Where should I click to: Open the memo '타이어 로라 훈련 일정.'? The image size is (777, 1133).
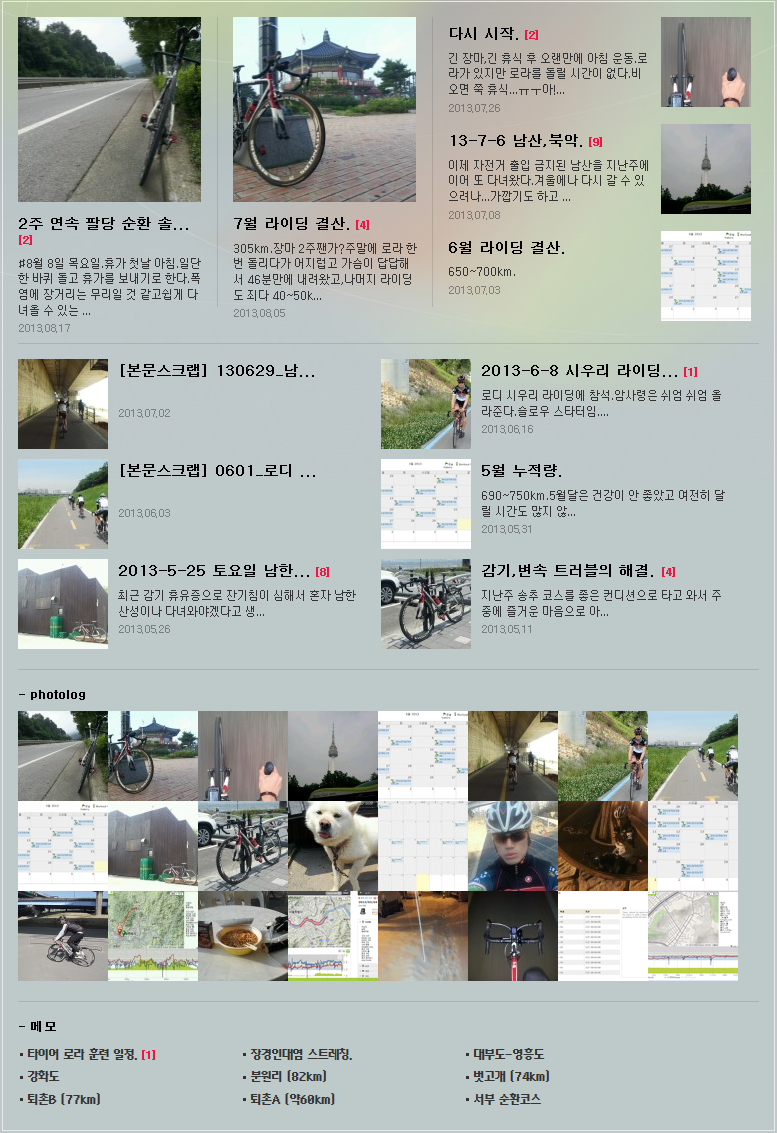[81, 1055]
